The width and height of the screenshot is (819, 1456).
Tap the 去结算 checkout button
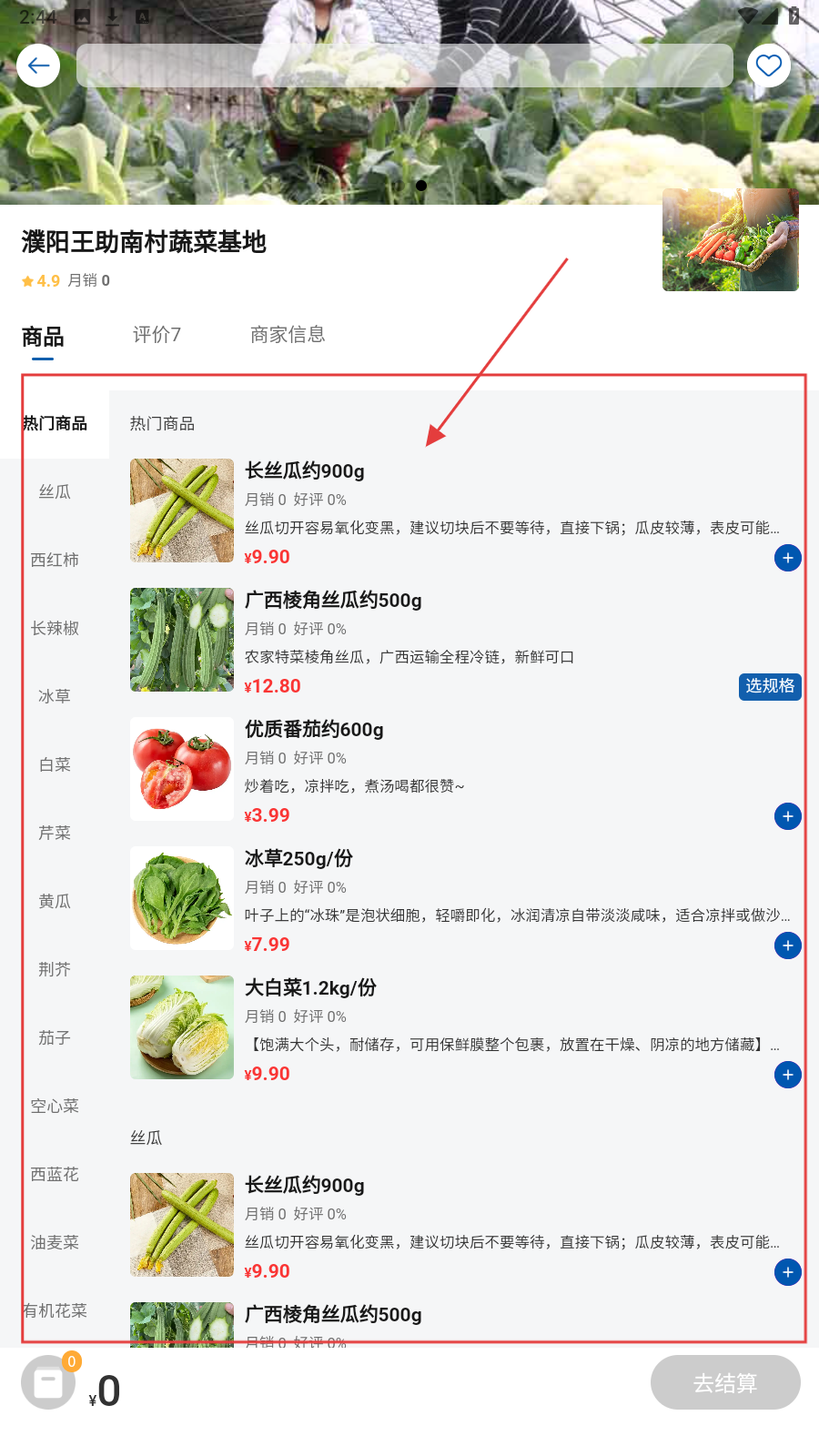(725, 1382)
